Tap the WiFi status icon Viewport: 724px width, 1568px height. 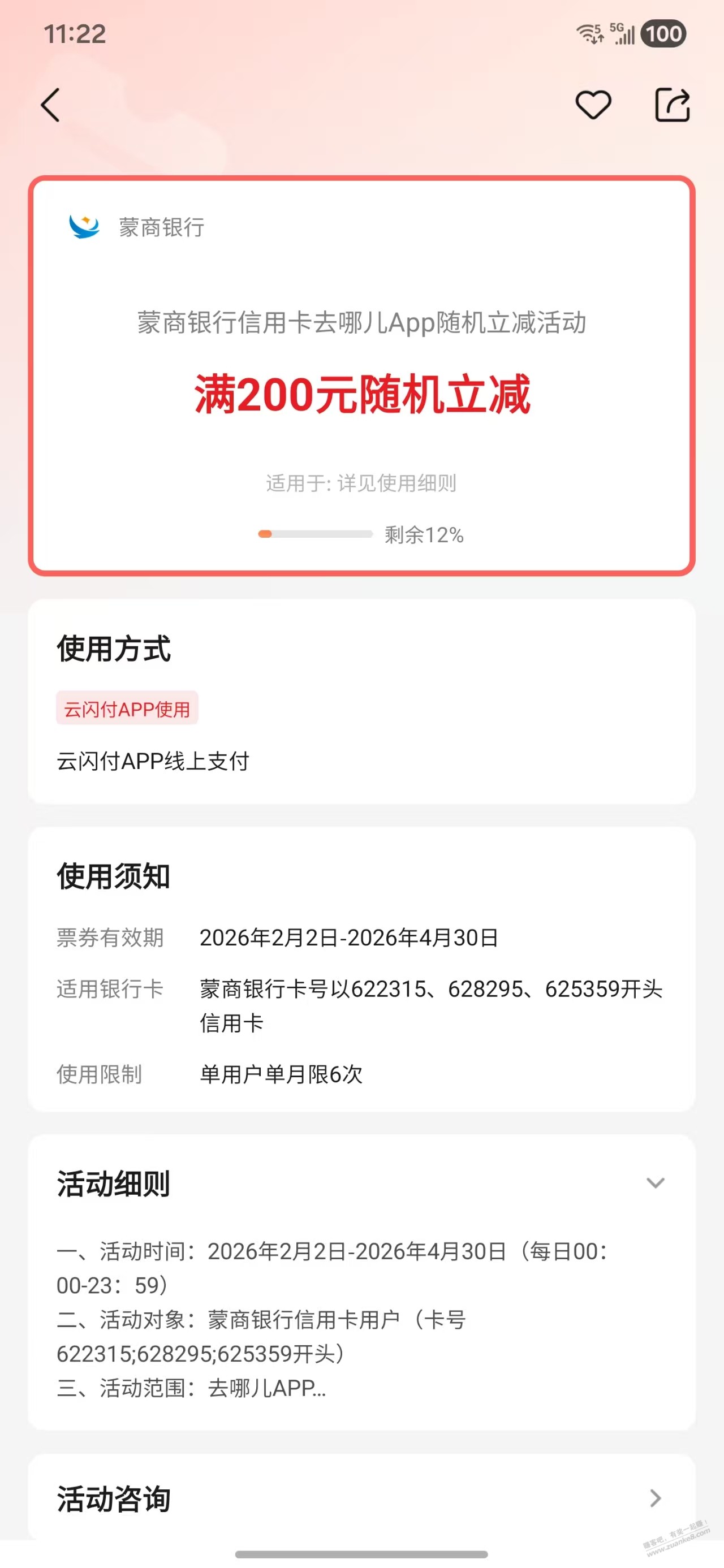pos(589,33)
